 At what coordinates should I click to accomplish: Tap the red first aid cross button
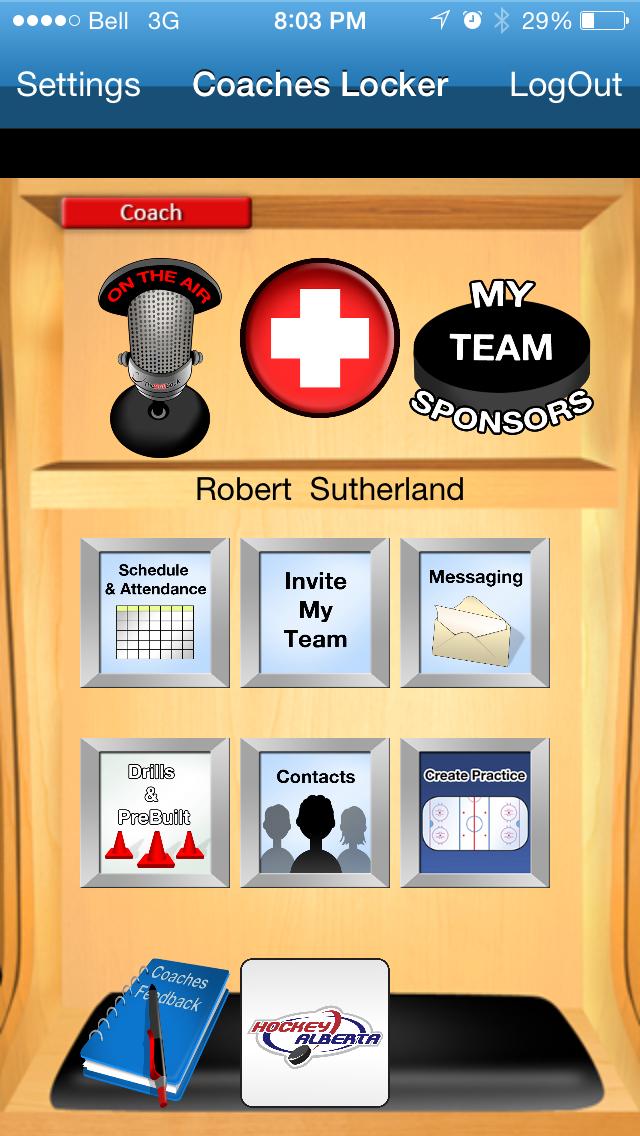coord(320,338)
